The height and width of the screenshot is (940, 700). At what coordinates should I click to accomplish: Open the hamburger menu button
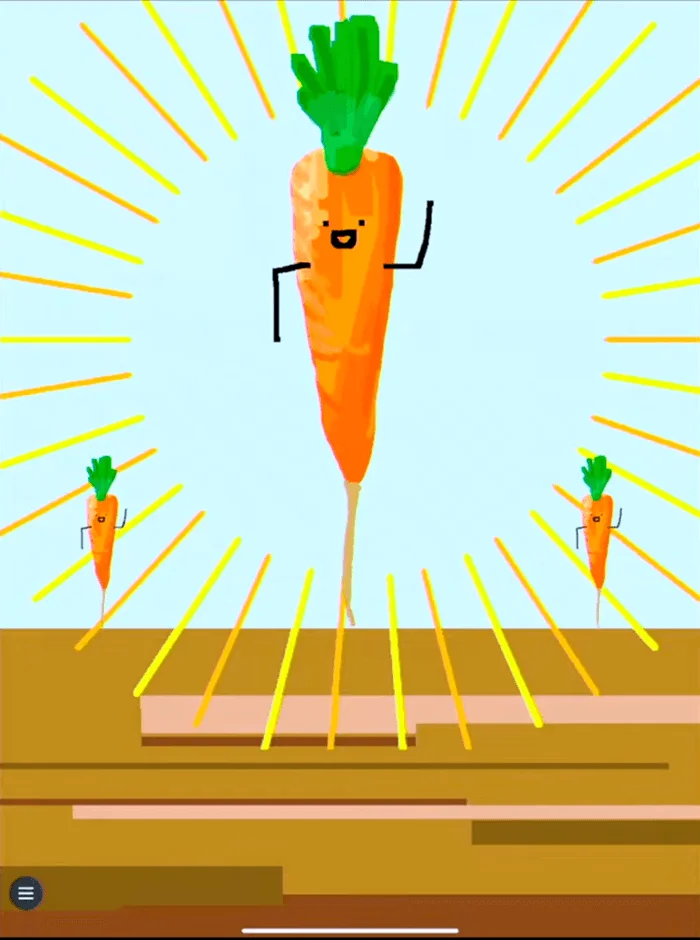26,892
